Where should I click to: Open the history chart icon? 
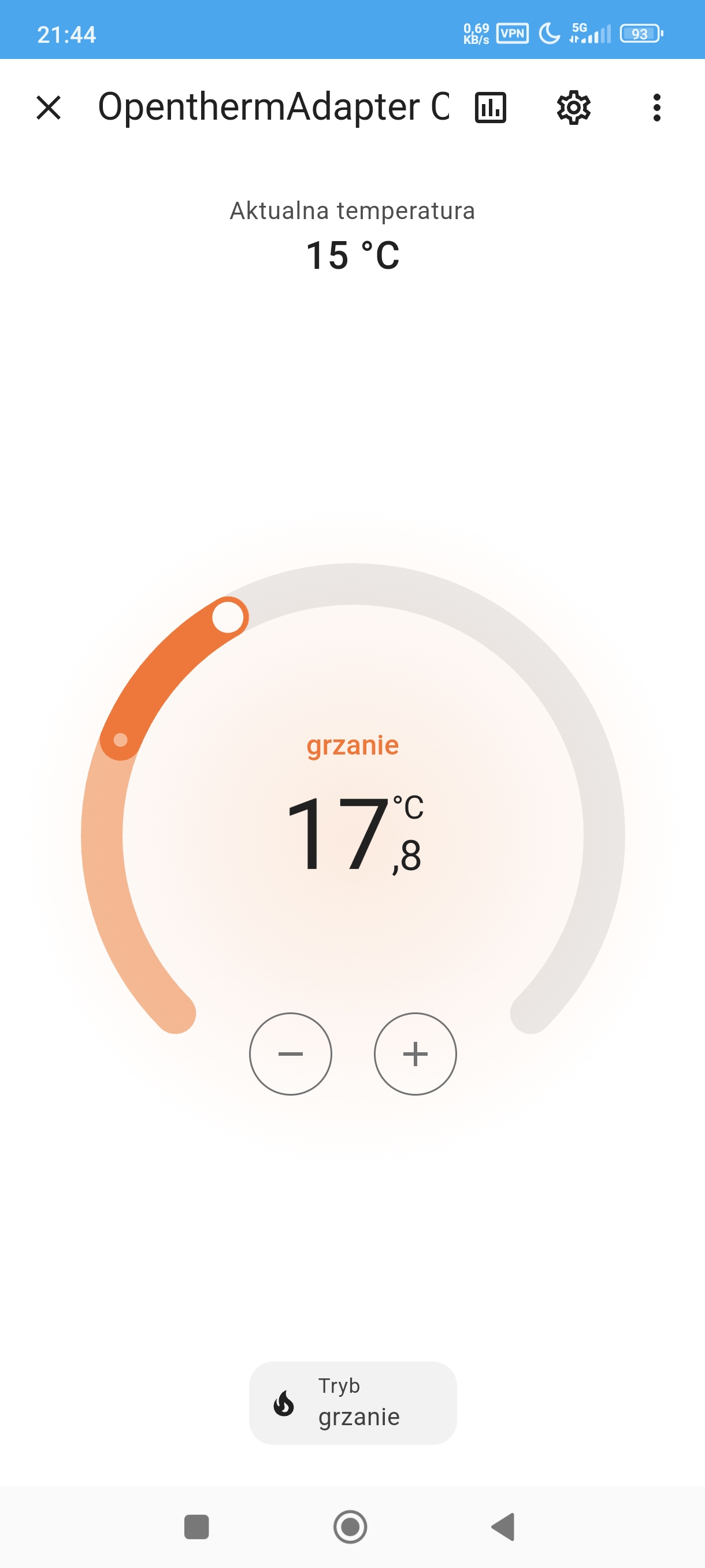(489, 108)
